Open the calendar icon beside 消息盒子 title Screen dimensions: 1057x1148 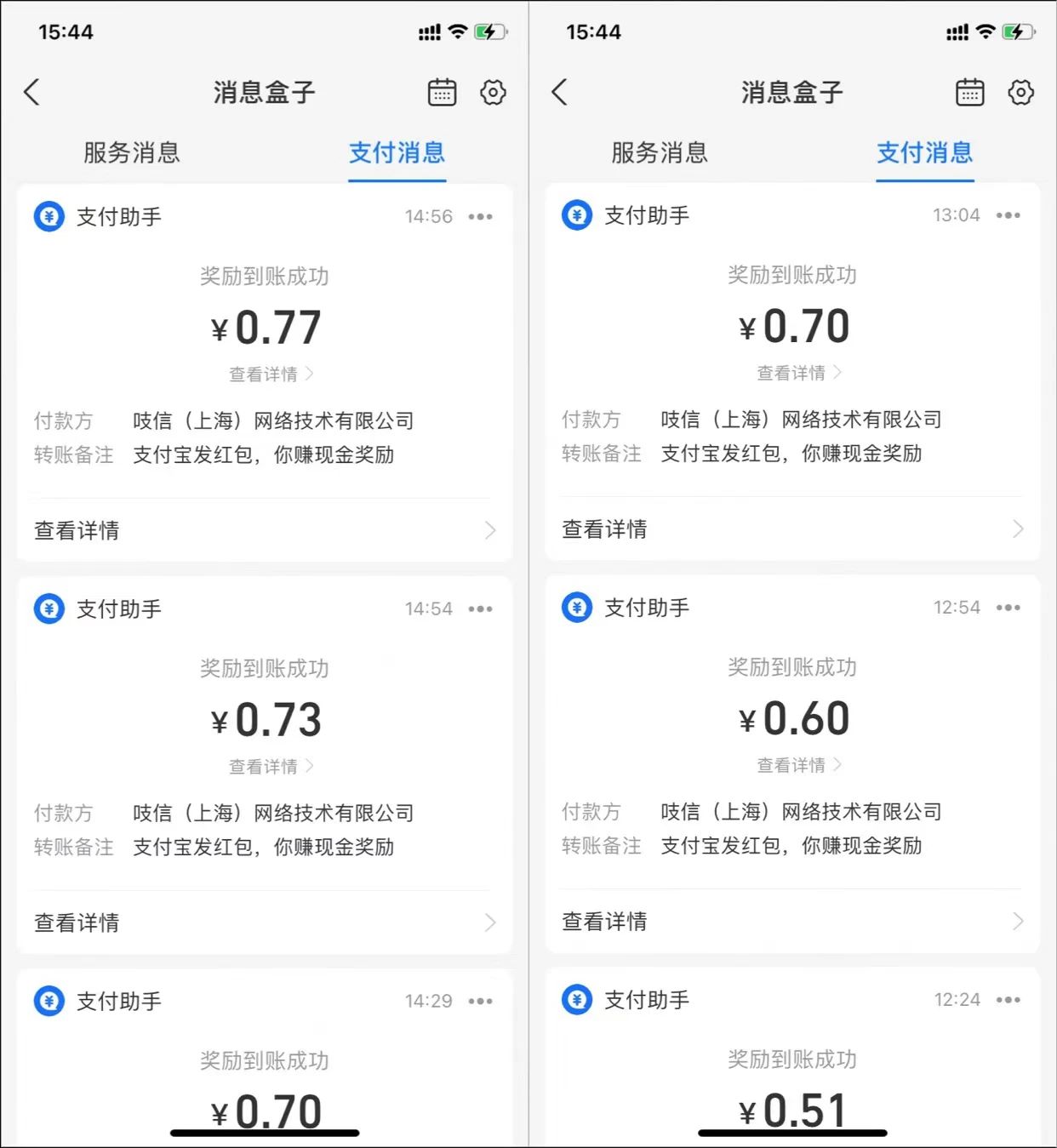coord(442,92)
